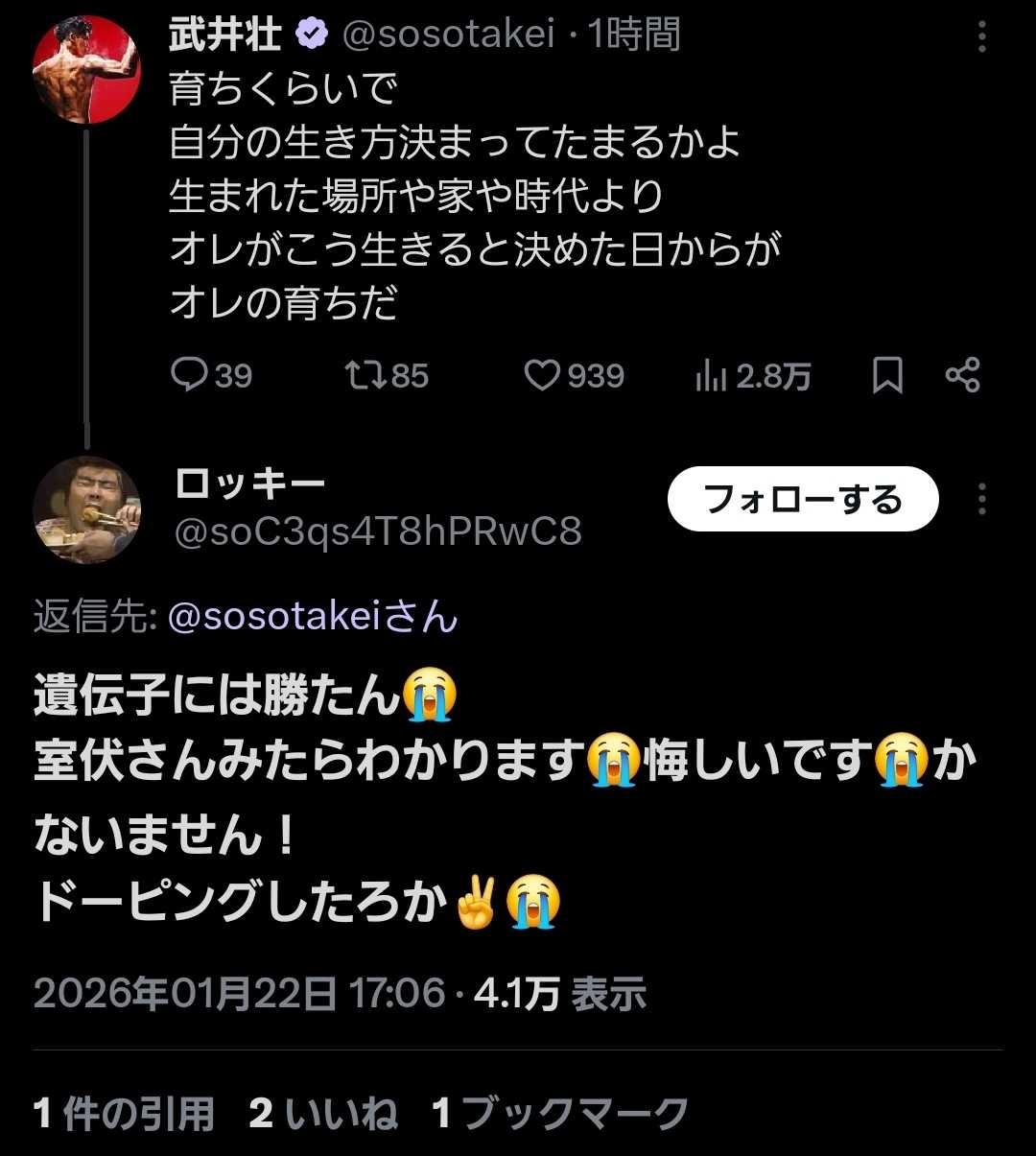View analytics of 武井壮's post
Screen dimensions: 1036x1156
click(753, 375)
